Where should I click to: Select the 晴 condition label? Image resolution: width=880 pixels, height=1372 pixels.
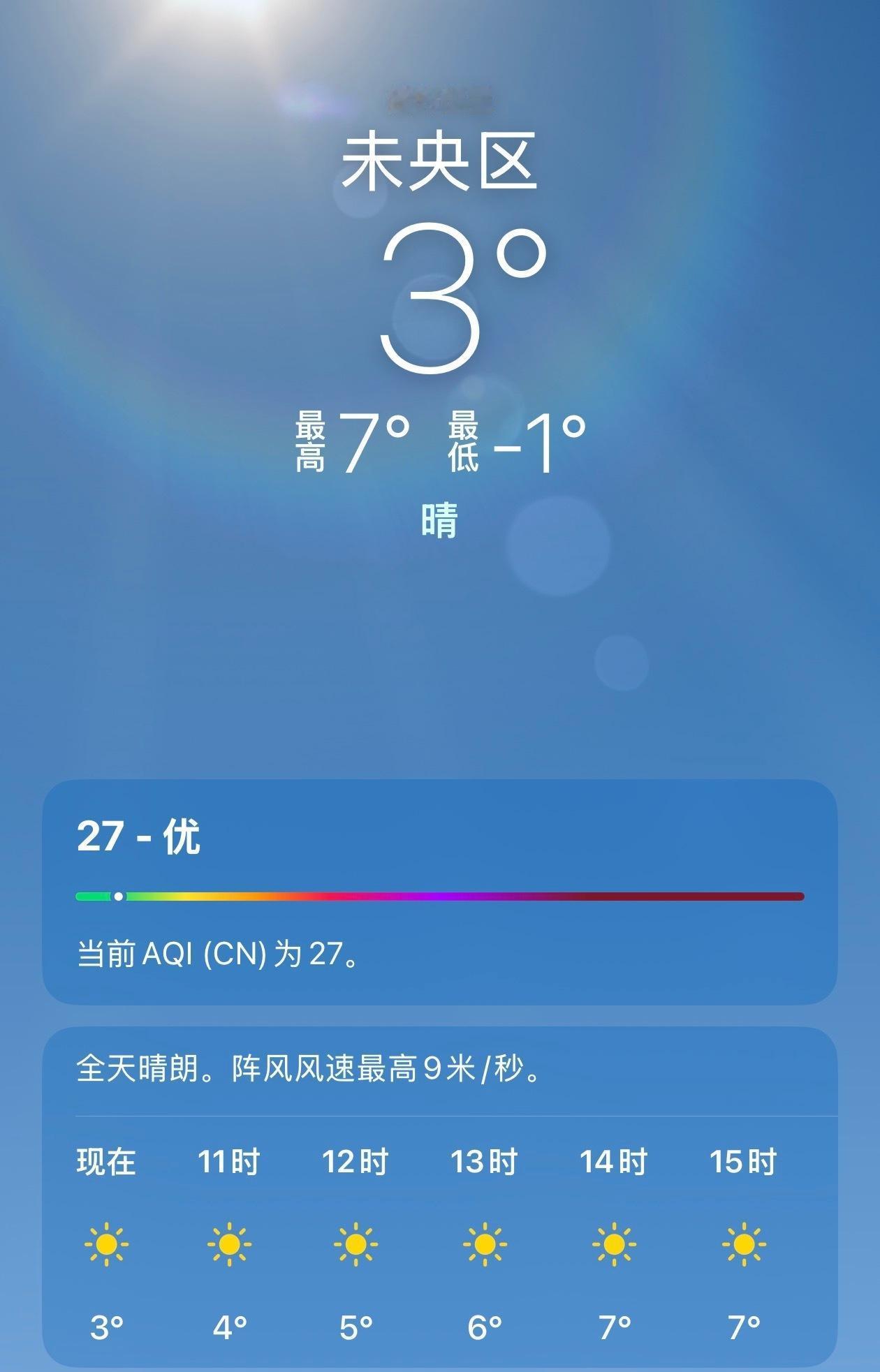tap(440, 518)
